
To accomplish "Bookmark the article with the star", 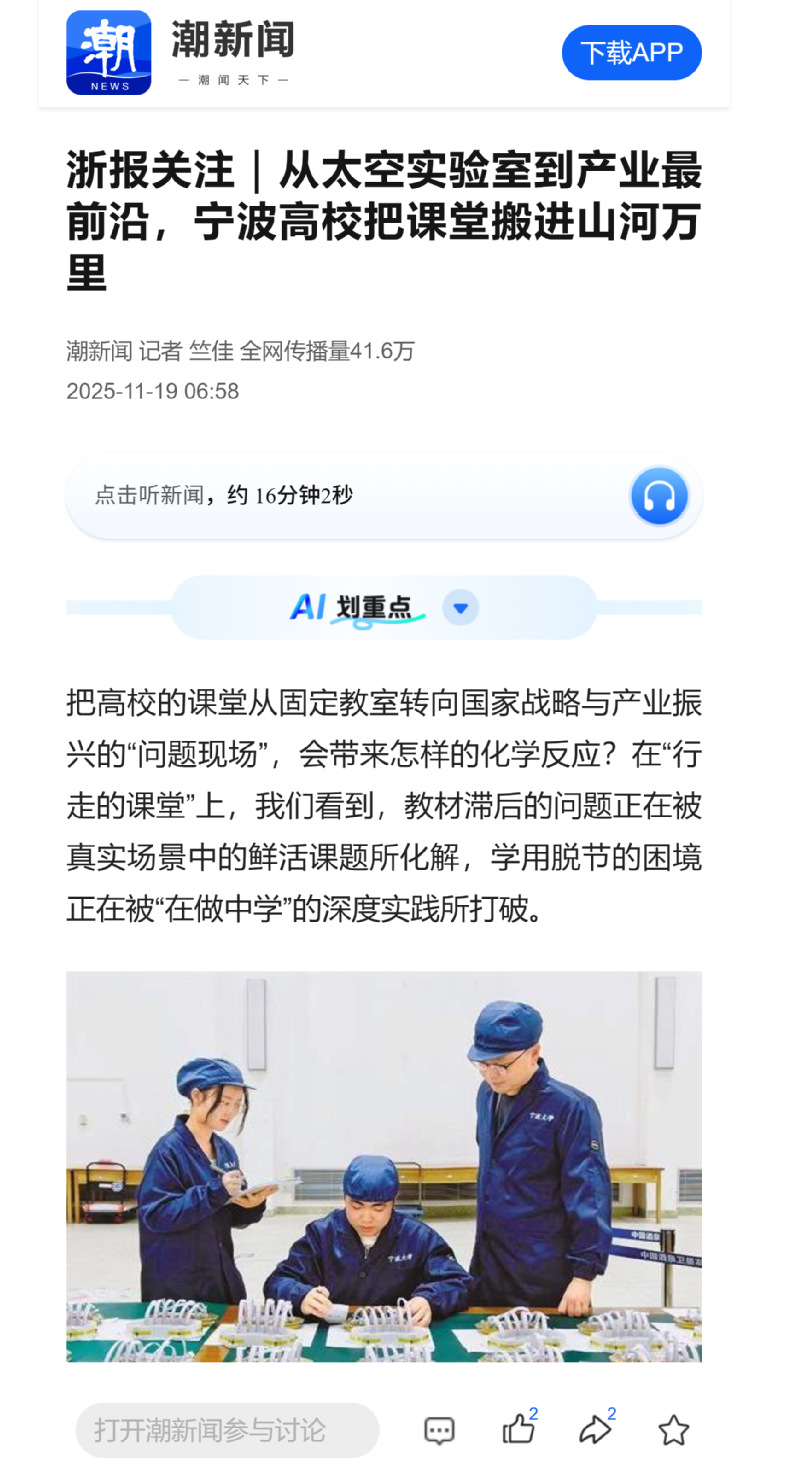I will (673, 1430).
